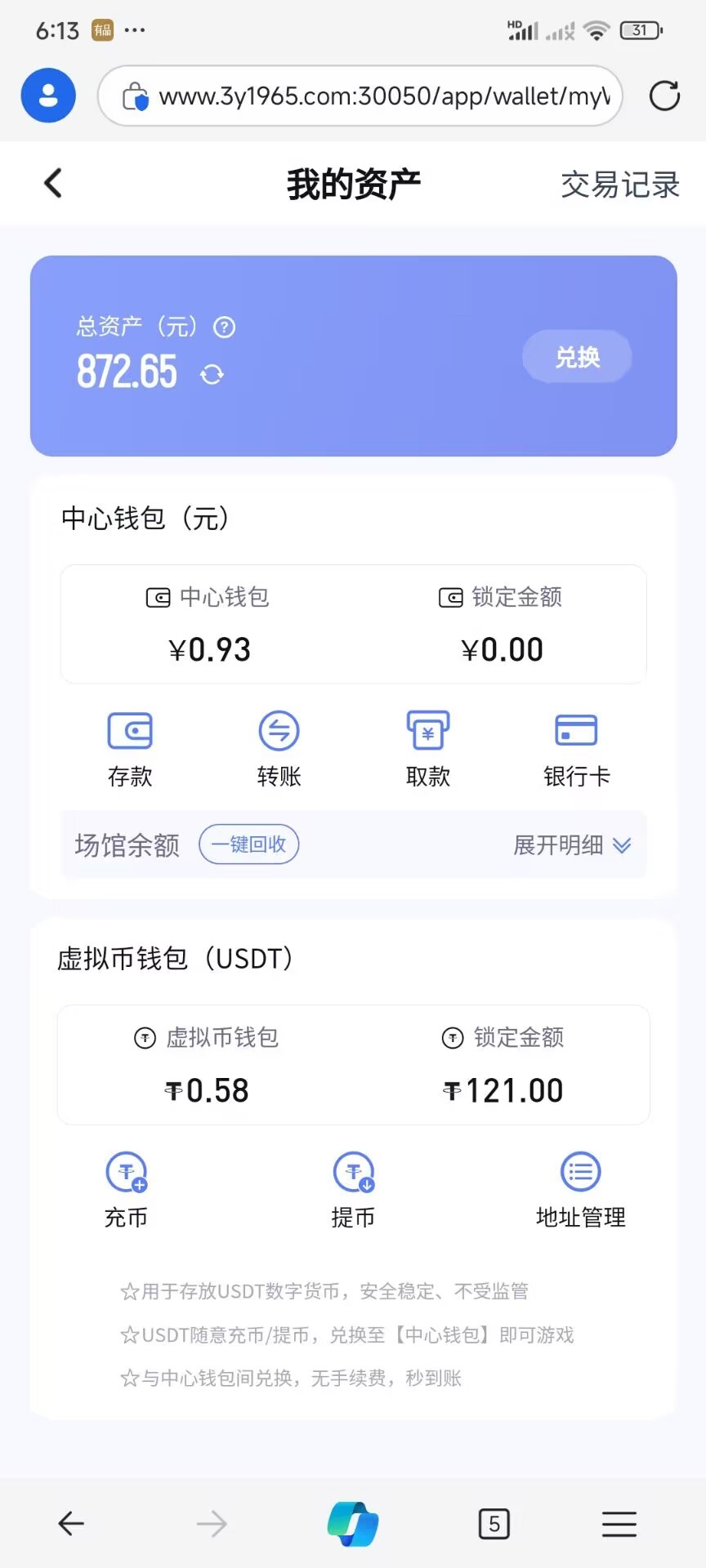Launch Copilot from the browser toolbar
706x1568 pixels.
coord(353,1524)
